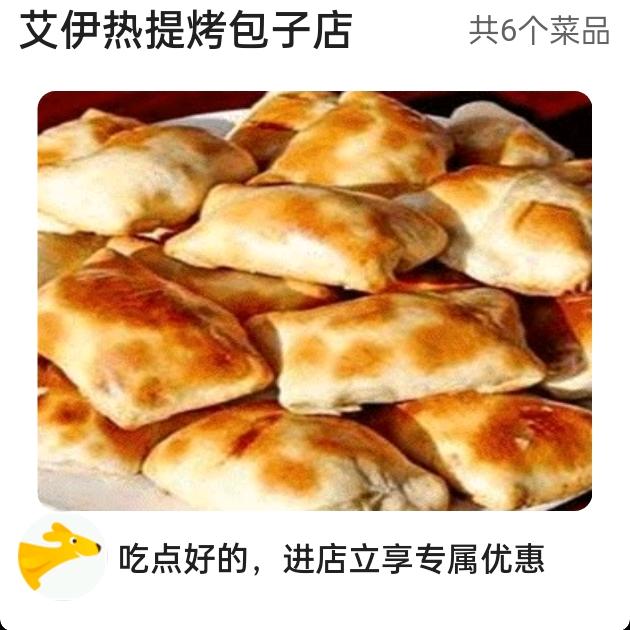This screenshot has height=630, width=630.
Task: Open the 艾伊热提烤包子店 food photo card
Action: 314,300
